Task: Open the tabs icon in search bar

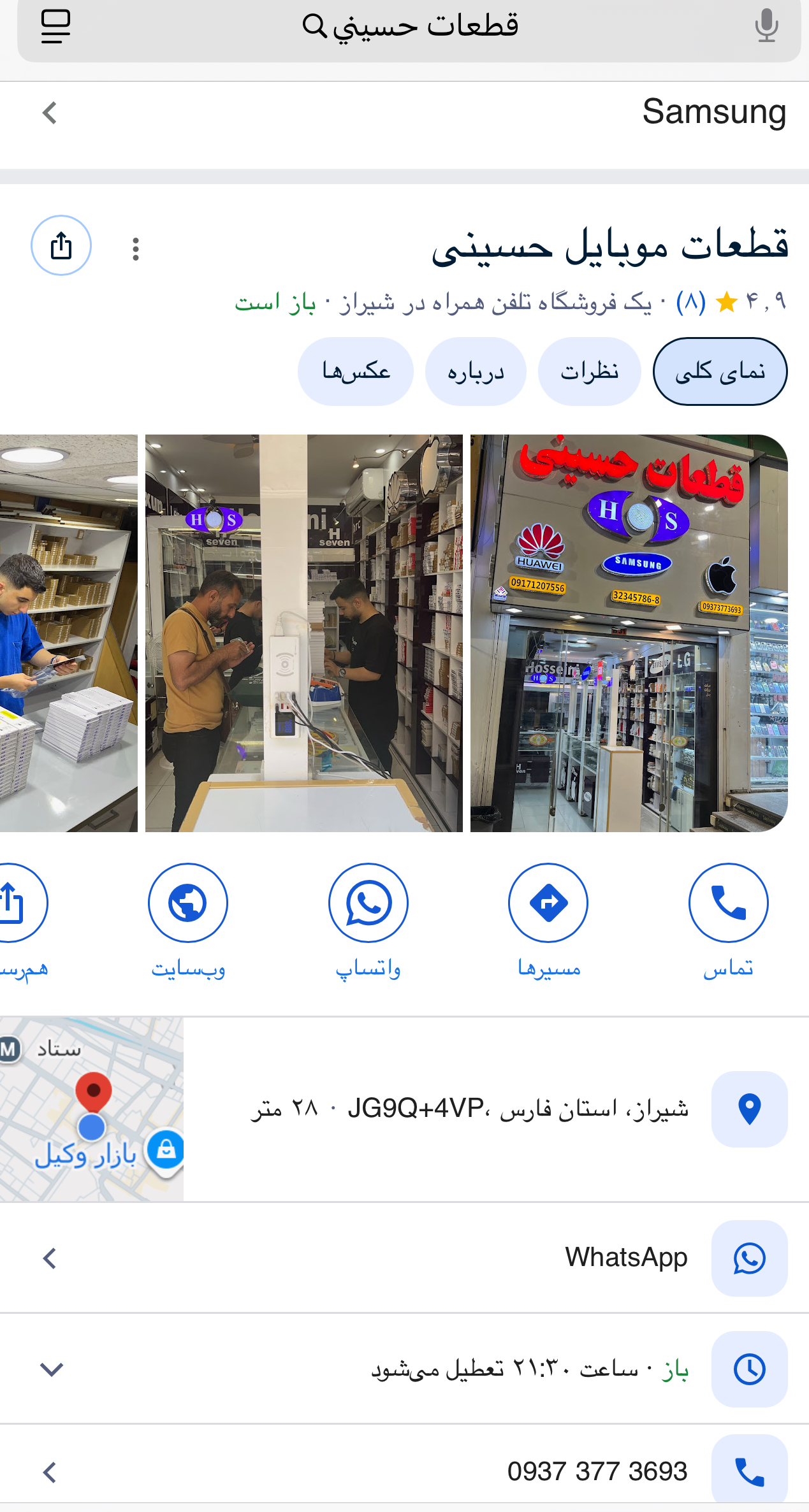Action: (55, 26)
